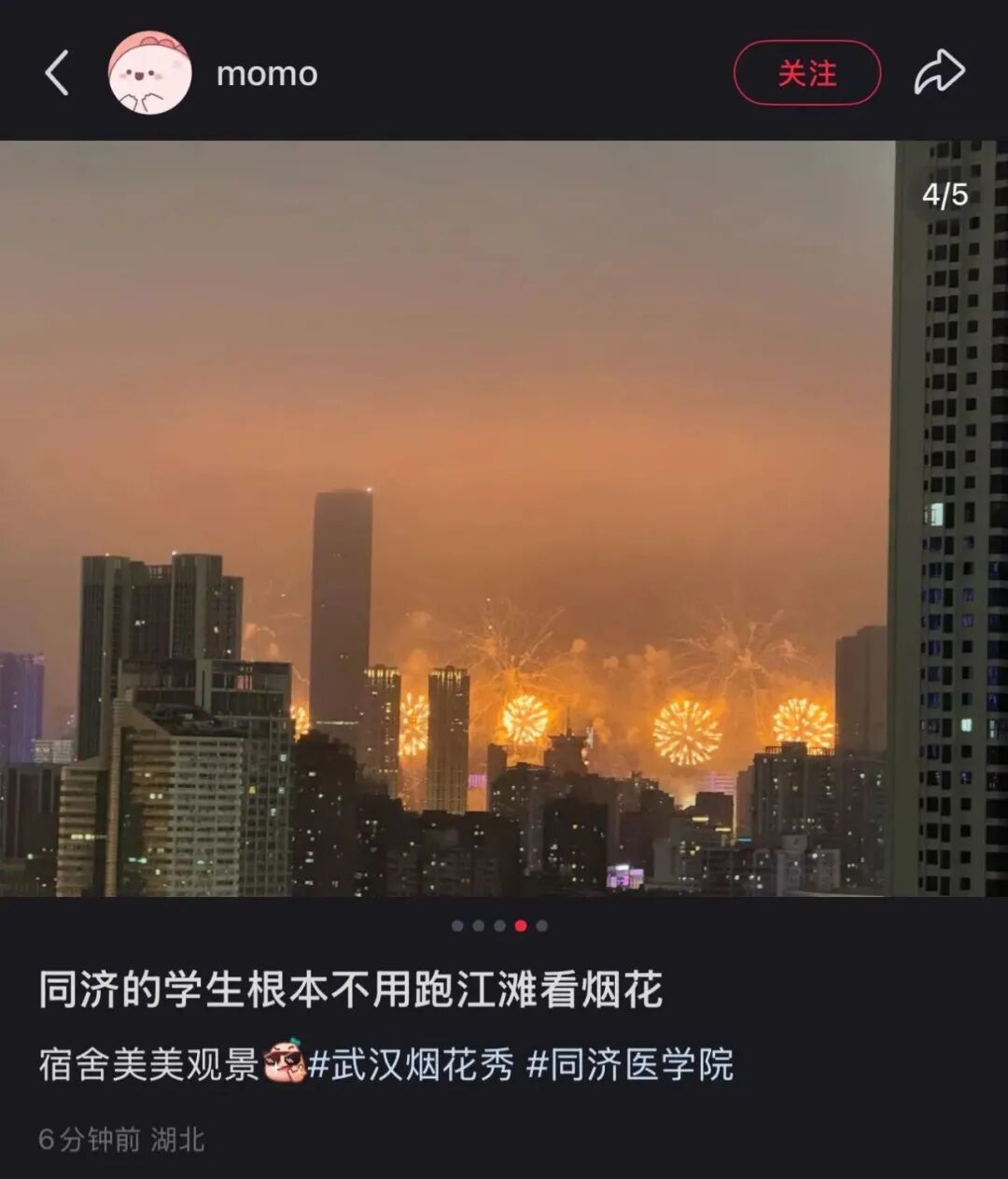1008x1179 pixels.
Task: Open the #同济医学院 hashtag
Action: (x=630, y=1064)
